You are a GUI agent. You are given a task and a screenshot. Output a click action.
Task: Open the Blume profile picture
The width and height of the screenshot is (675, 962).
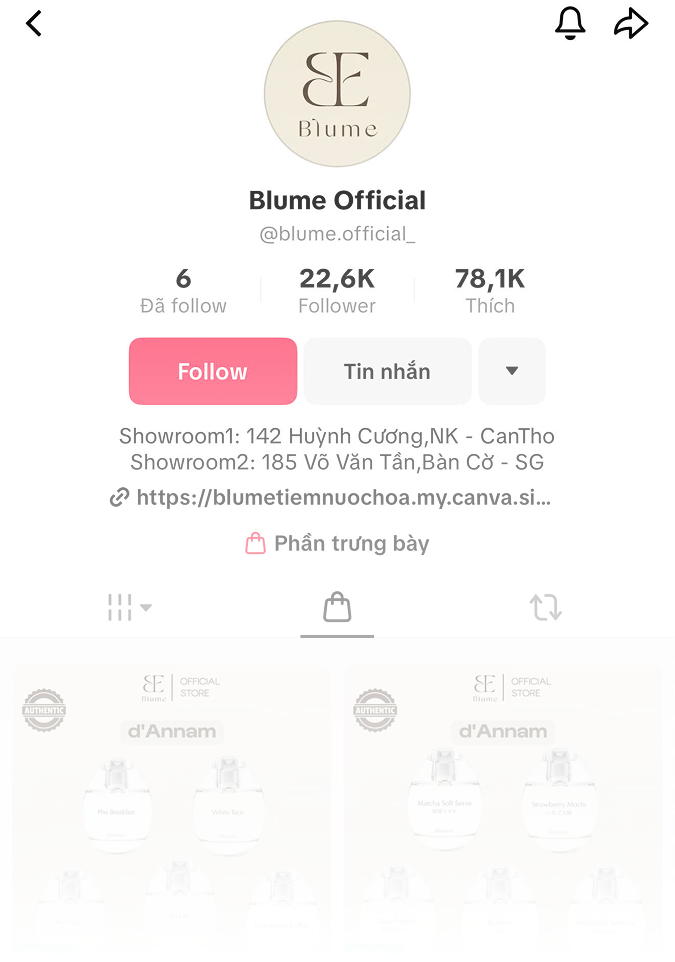[337, 93]
